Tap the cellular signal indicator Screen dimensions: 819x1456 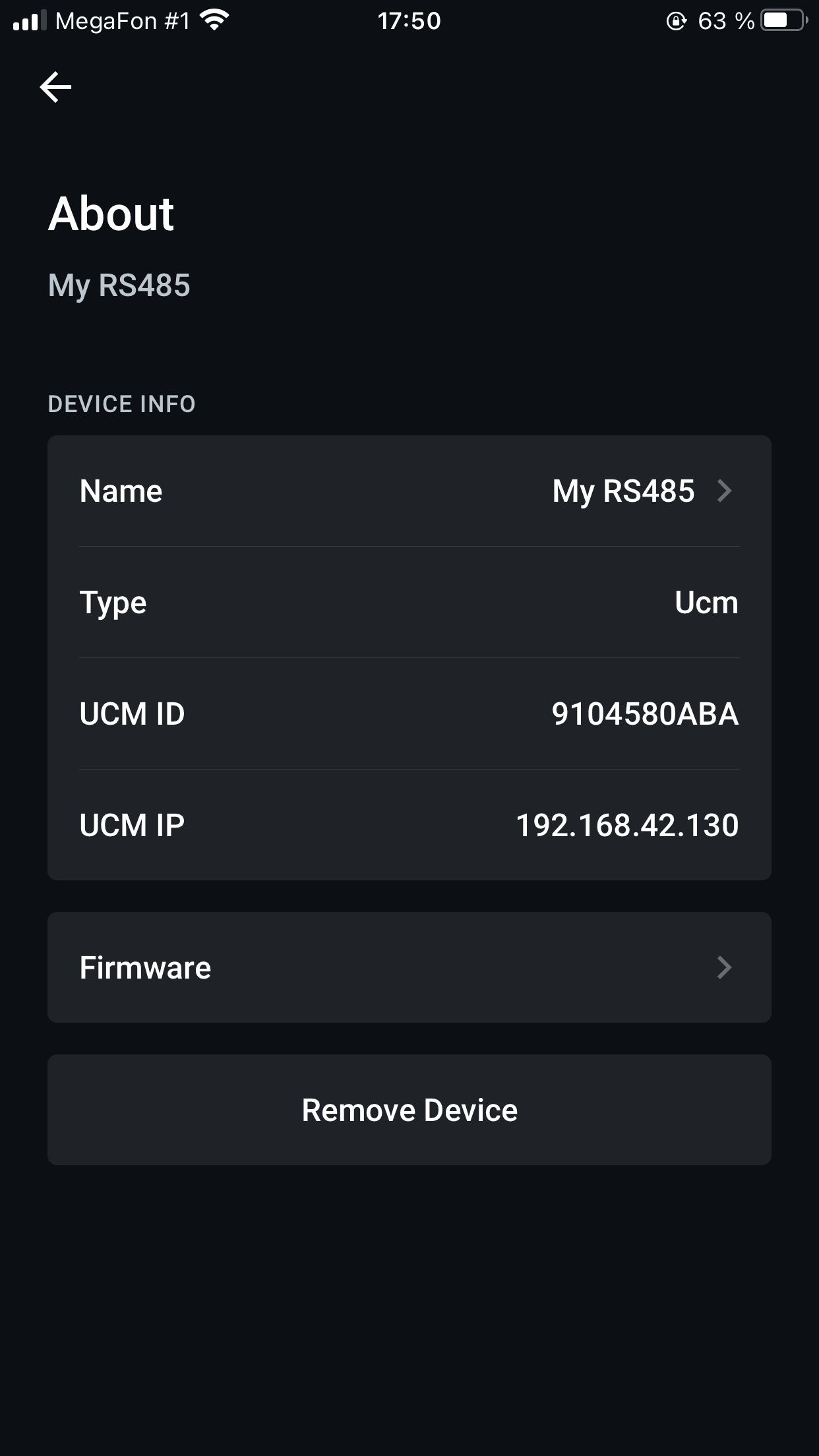[25, 20]
